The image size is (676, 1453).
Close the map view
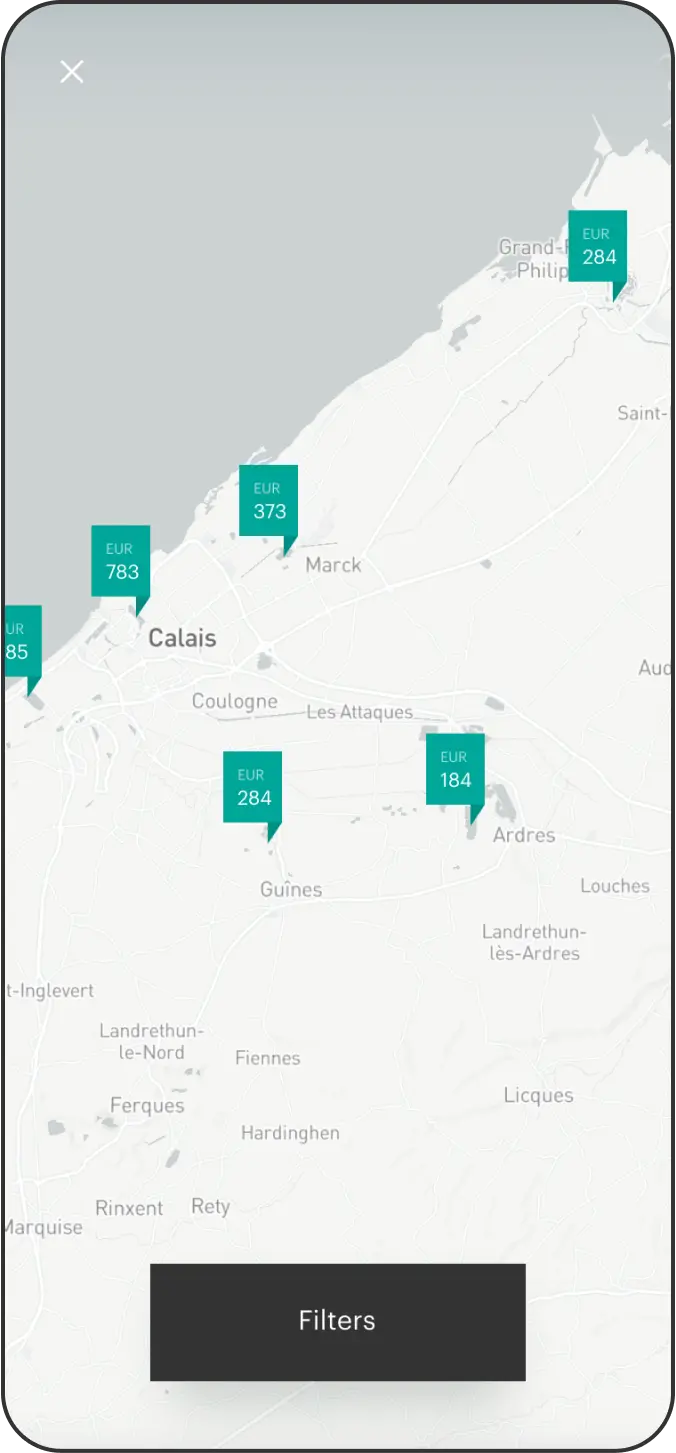[72, 72]
